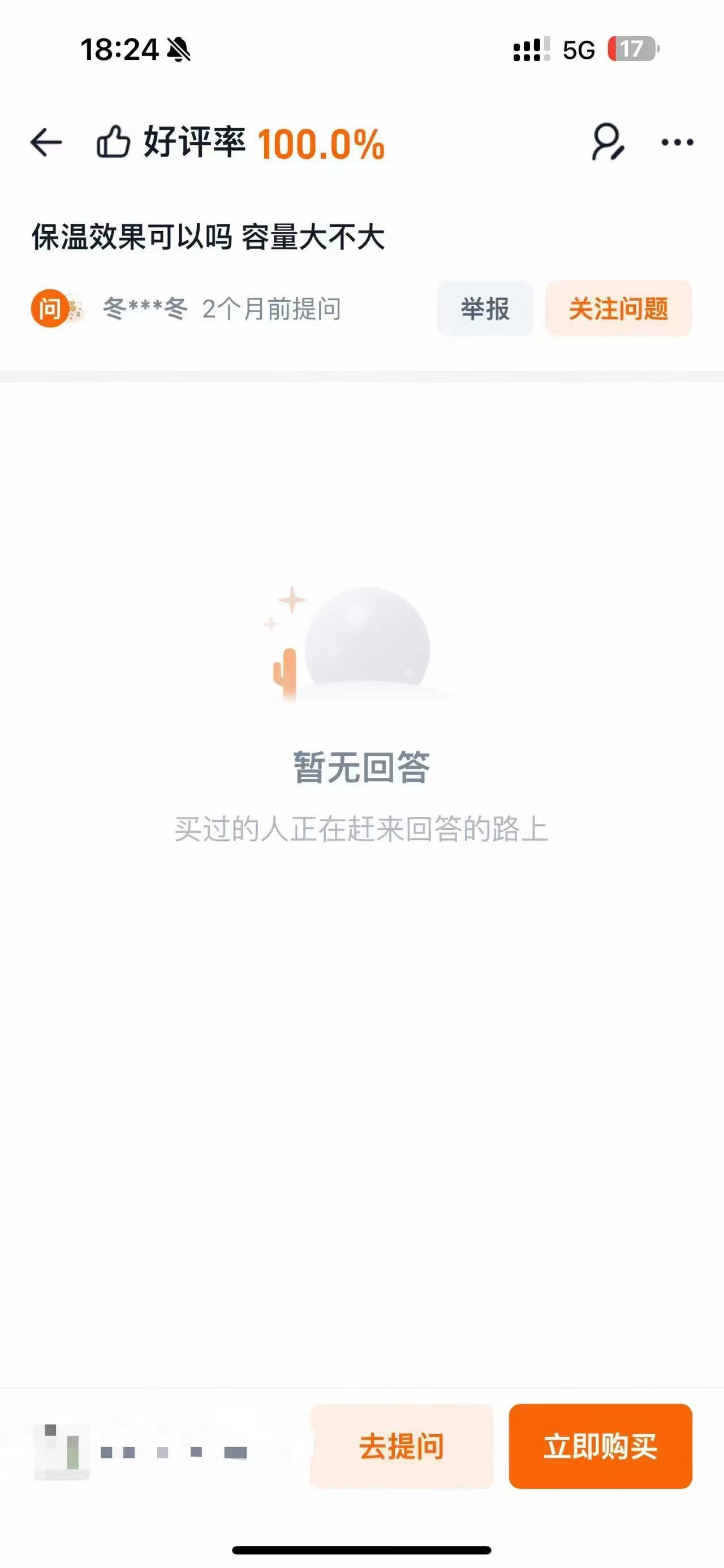724x1568 pixels.
Task: Go back using the top-left arrow
Action: 46,143
